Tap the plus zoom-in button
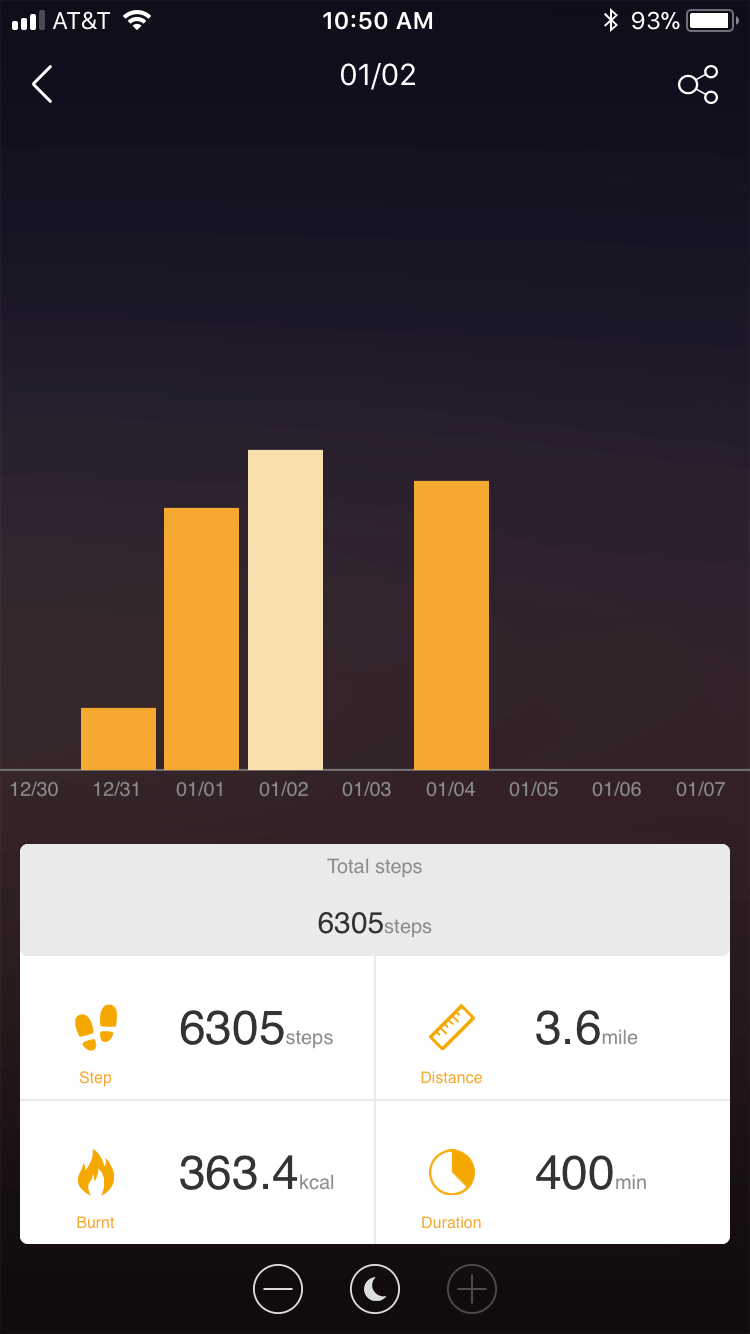The image size is (750, 1334). click(471, 1290)
